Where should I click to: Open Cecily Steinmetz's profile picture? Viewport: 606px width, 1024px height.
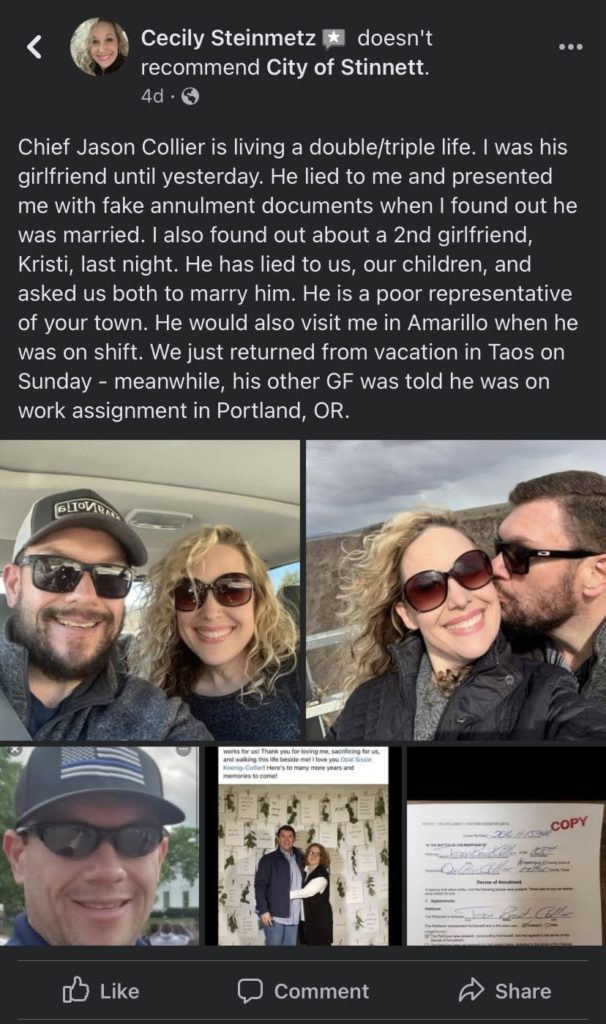pyautogui.click(x=99, y=47)
